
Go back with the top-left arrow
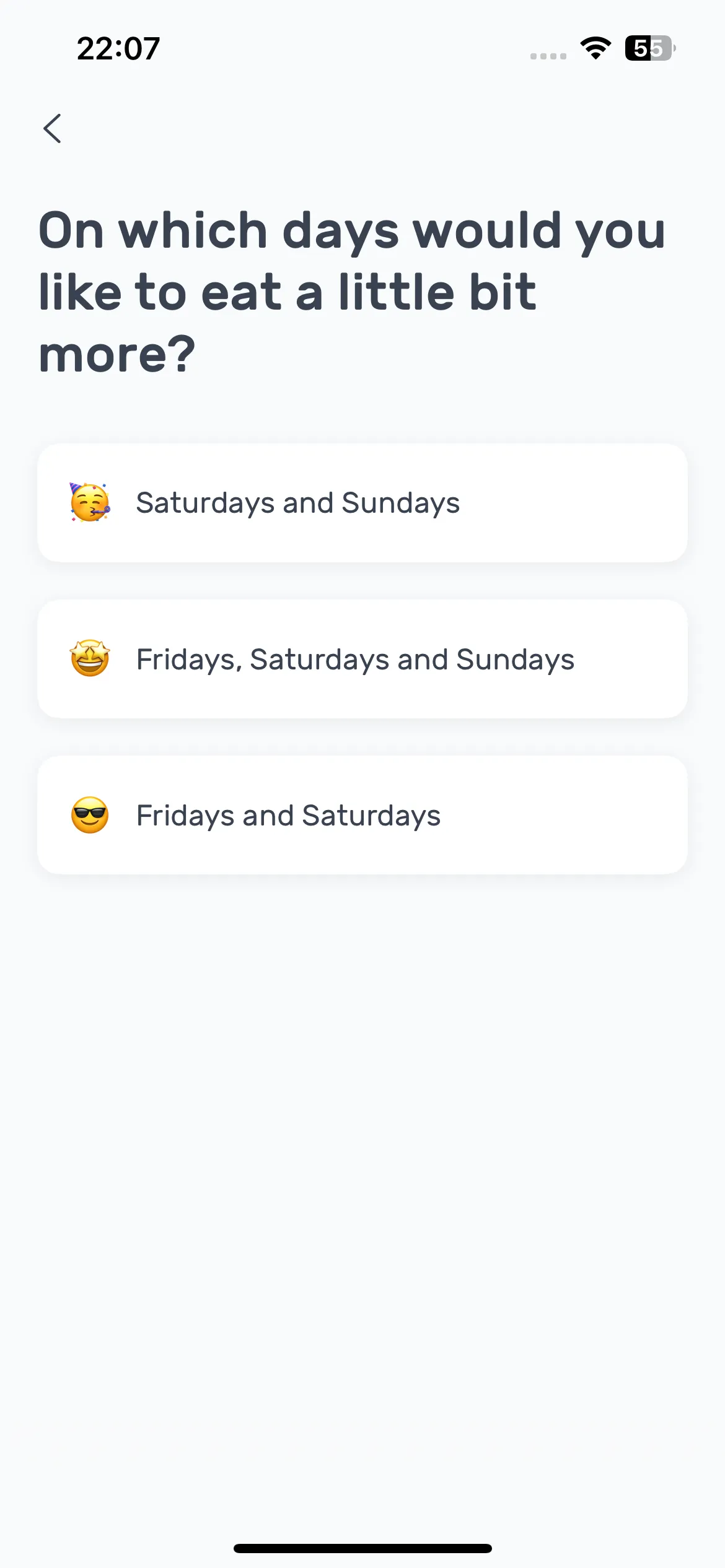click(x=53, y=128)
